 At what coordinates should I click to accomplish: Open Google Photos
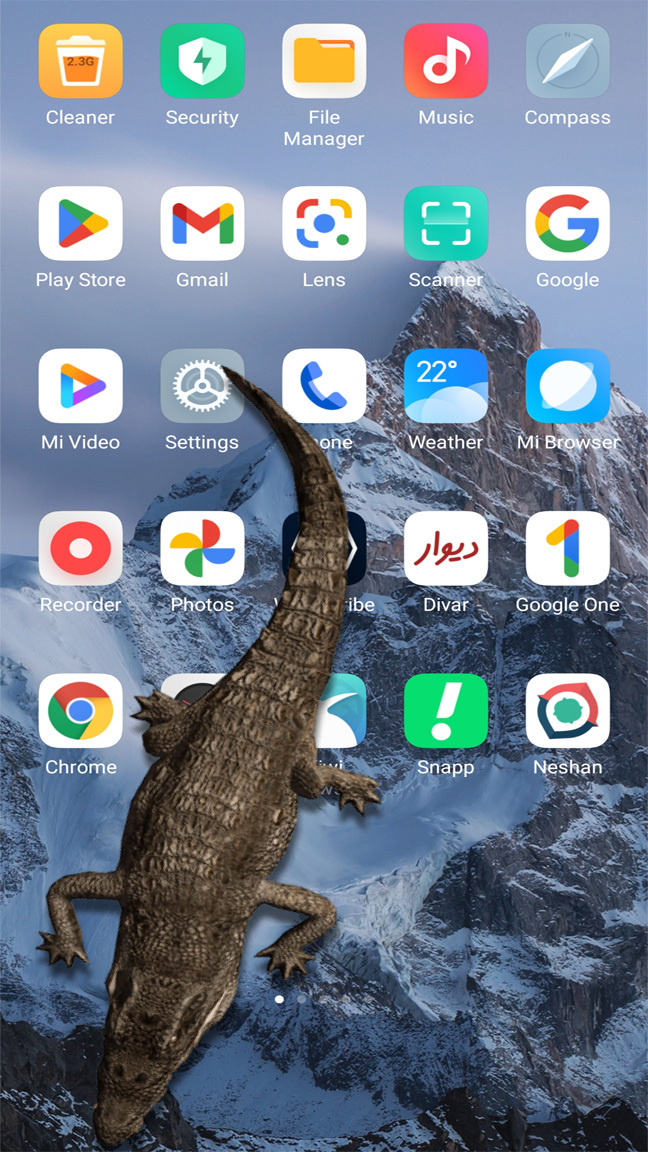click(202, 548)
